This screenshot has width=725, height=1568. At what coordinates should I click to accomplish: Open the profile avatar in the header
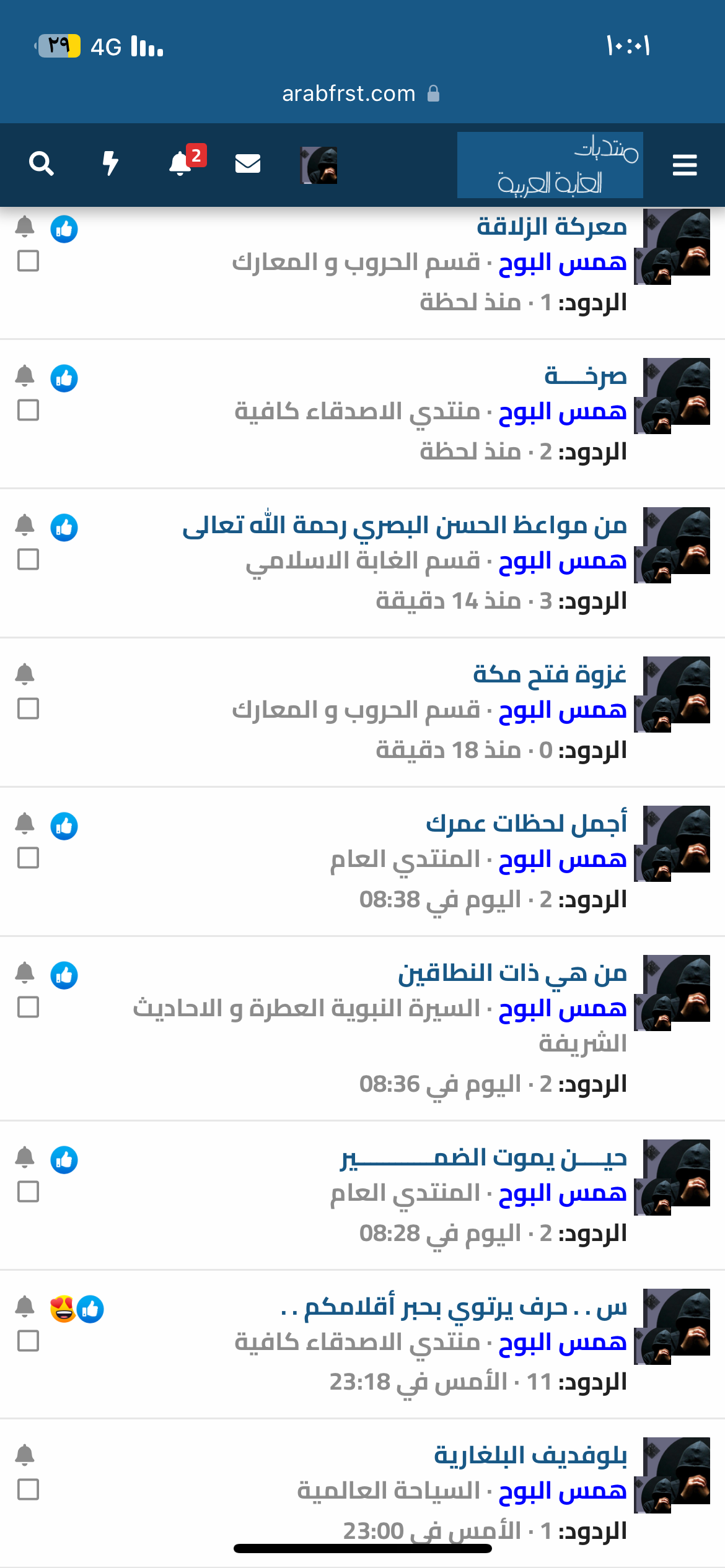click(x=319, y=165)
